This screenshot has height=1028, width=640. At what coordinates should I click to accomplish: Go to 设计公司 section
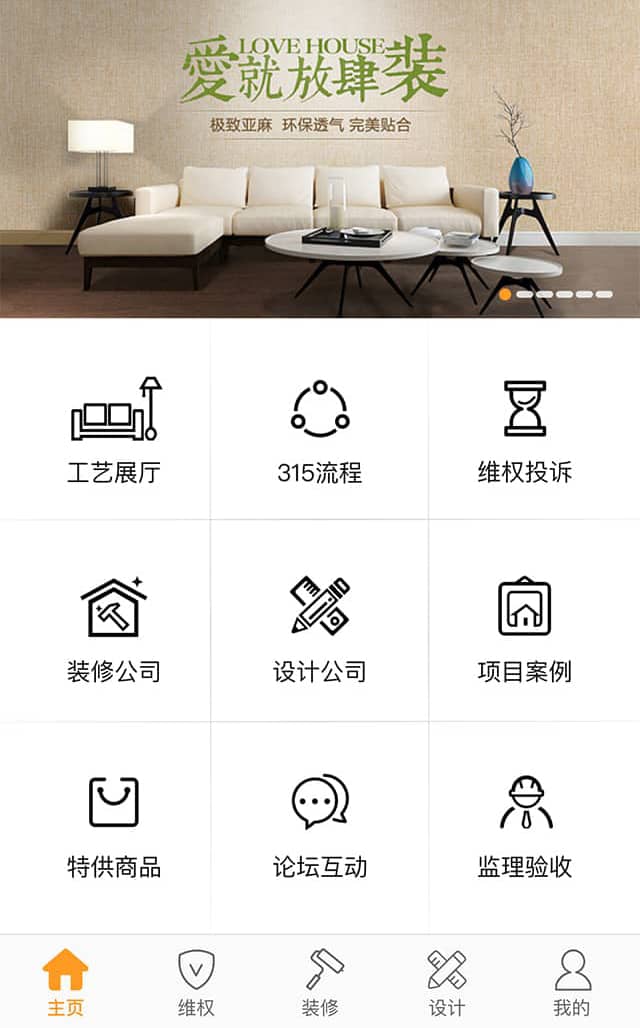click(319, 628)
